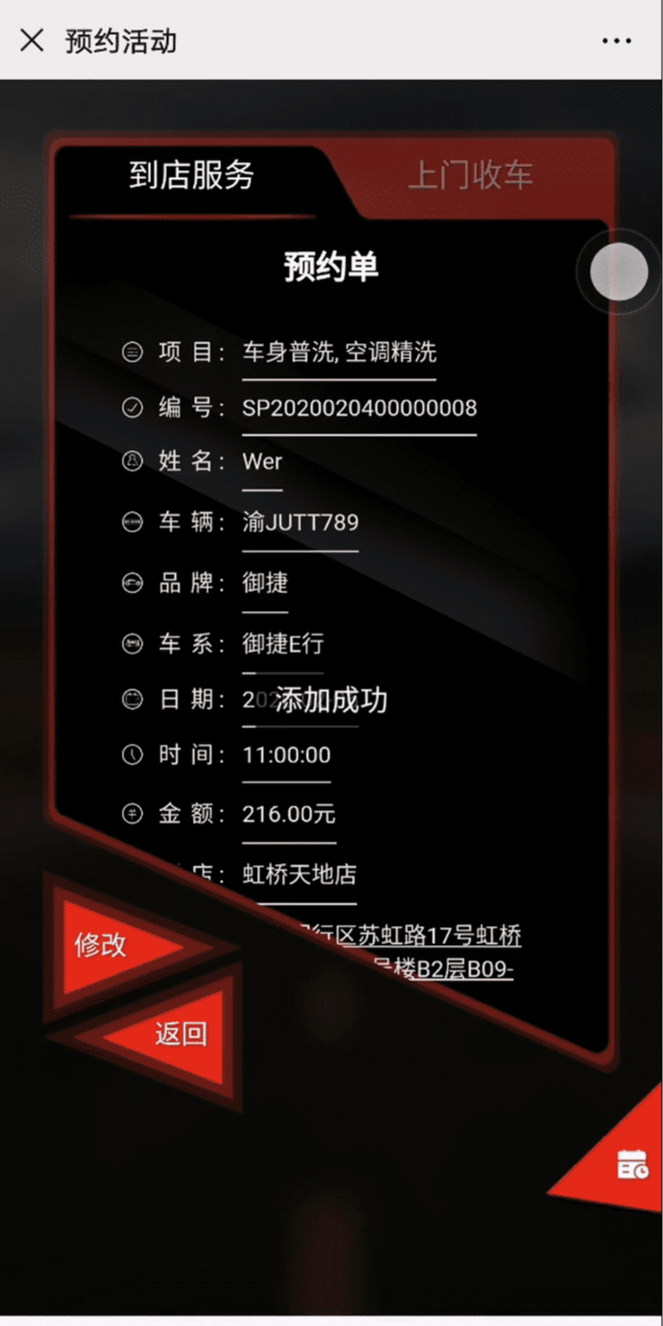Open the three-dot overflow menu

pyautogui.click(x=617, y=41)
